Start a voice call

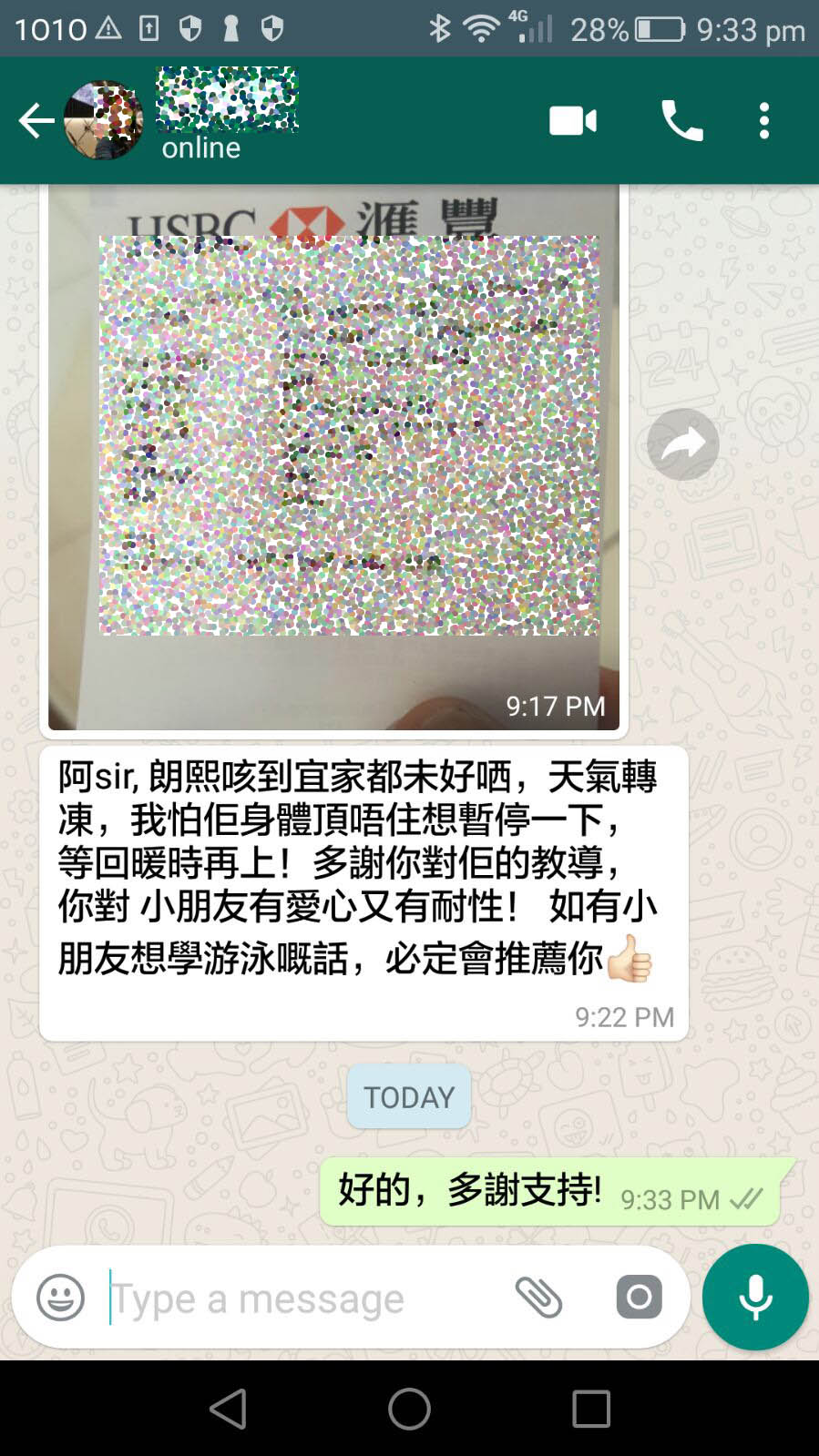[x=681, y=120]
